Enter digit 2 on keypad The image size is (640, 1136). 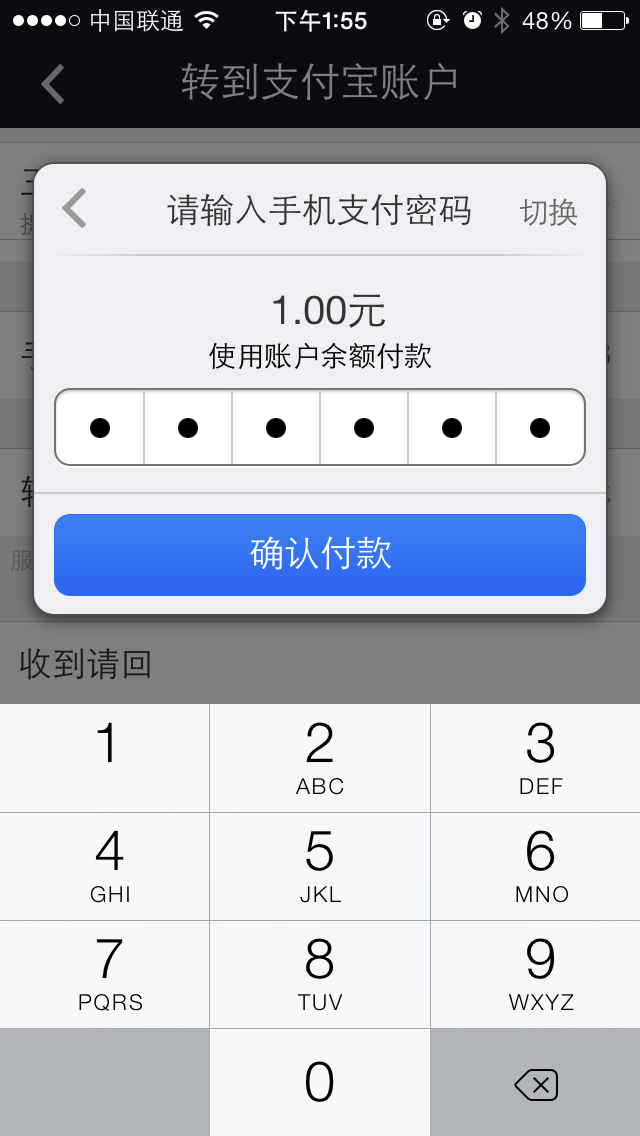(320, 758)
